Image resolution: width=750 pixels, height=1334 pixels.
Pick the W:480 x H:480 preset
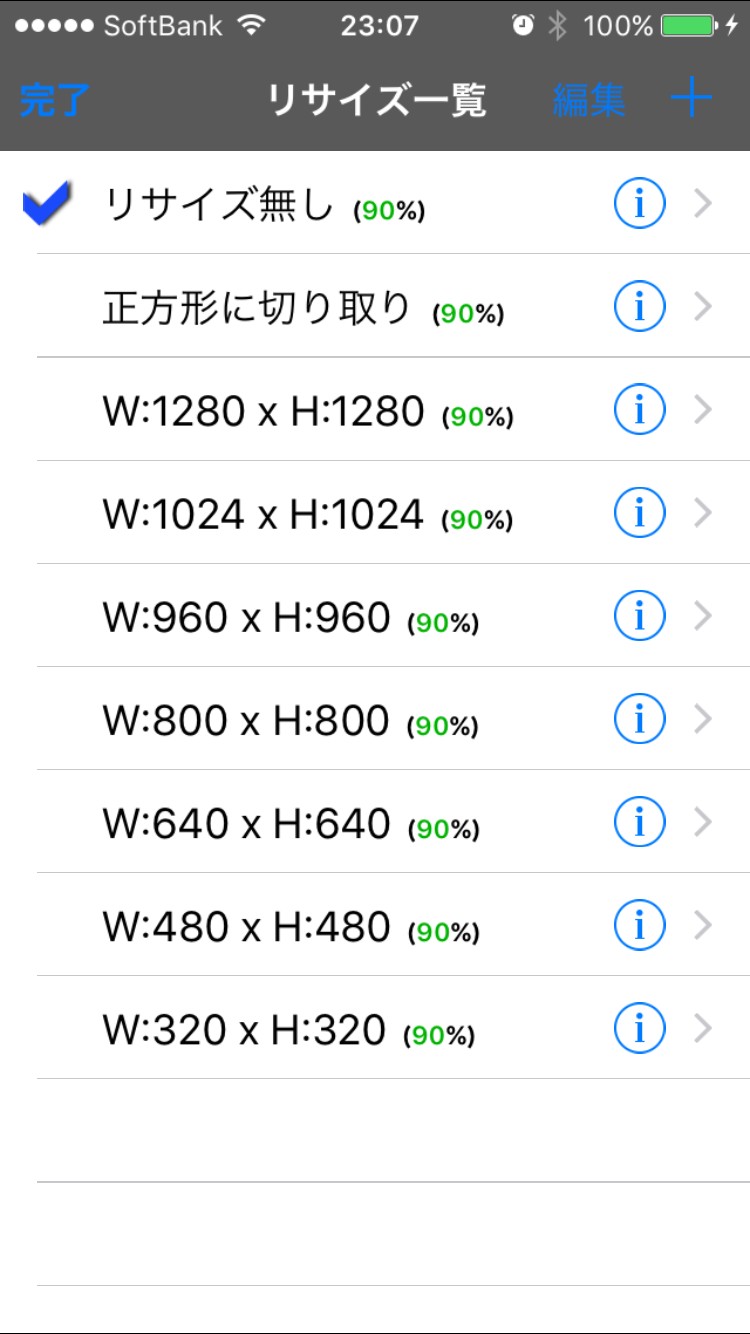tap(246, 927)
